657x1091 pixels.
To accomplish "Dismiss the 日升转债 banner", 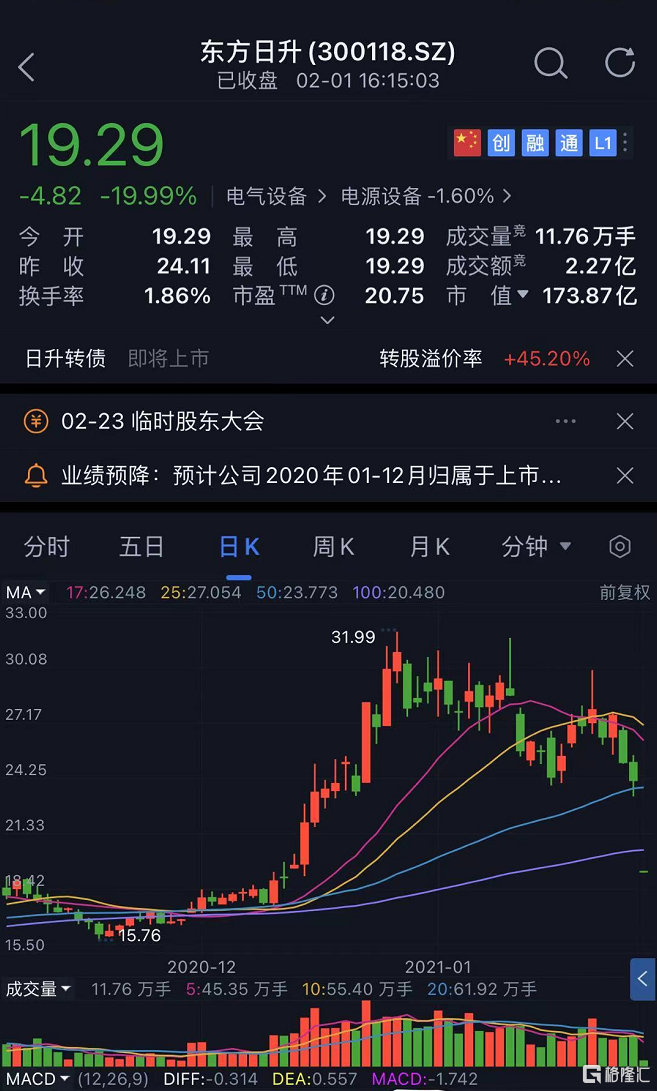I will click(625, 359).
